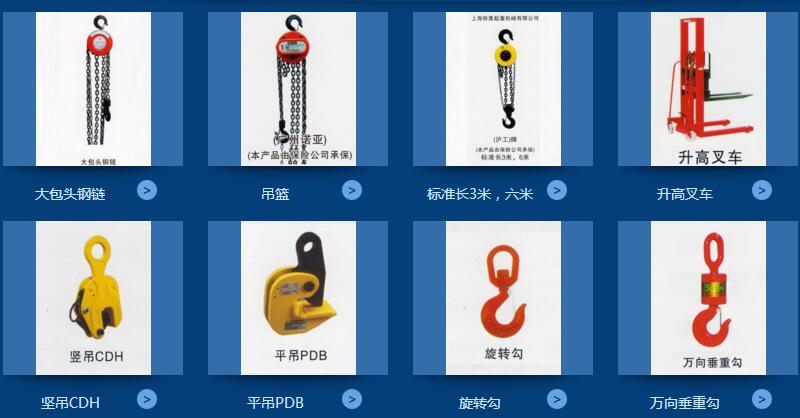Tap the arrow beside 万向垂重勾
The height and width of the screenshot is (418, 800).
tap(762, 400)
